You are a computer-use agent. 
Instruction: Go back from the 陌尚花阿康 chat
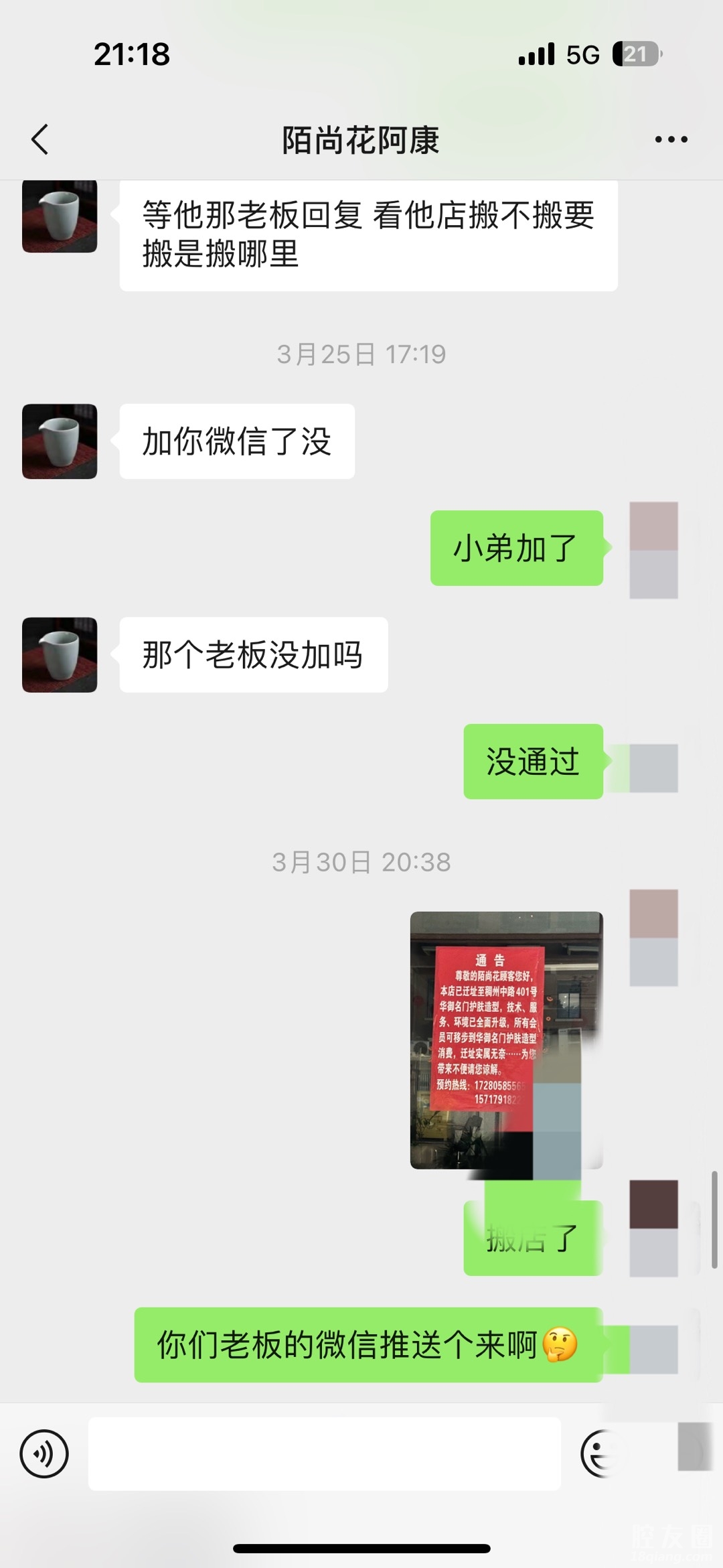pos(40,139)
